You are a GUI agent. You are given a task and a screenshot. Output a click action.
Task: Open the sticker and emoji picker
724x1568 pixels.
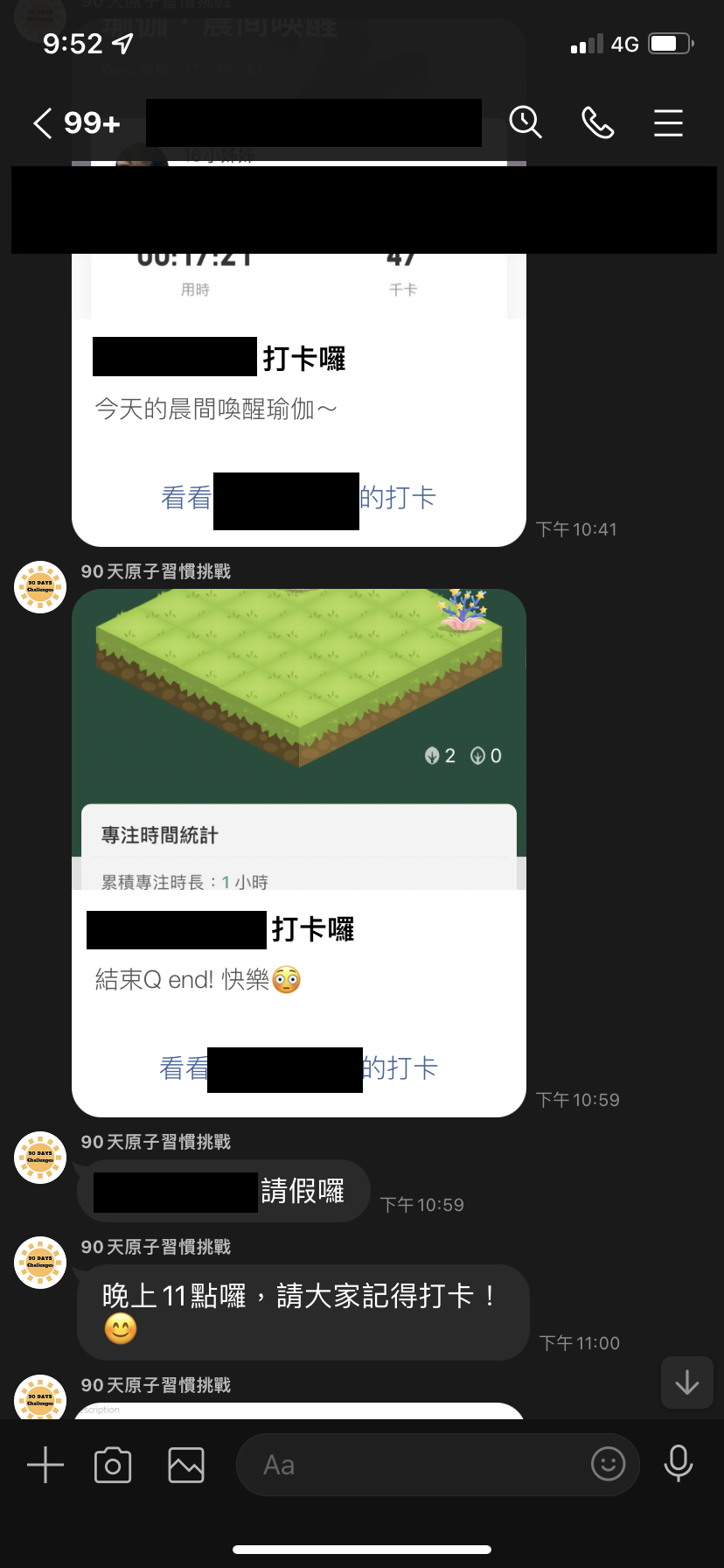tap(608, 1463)
